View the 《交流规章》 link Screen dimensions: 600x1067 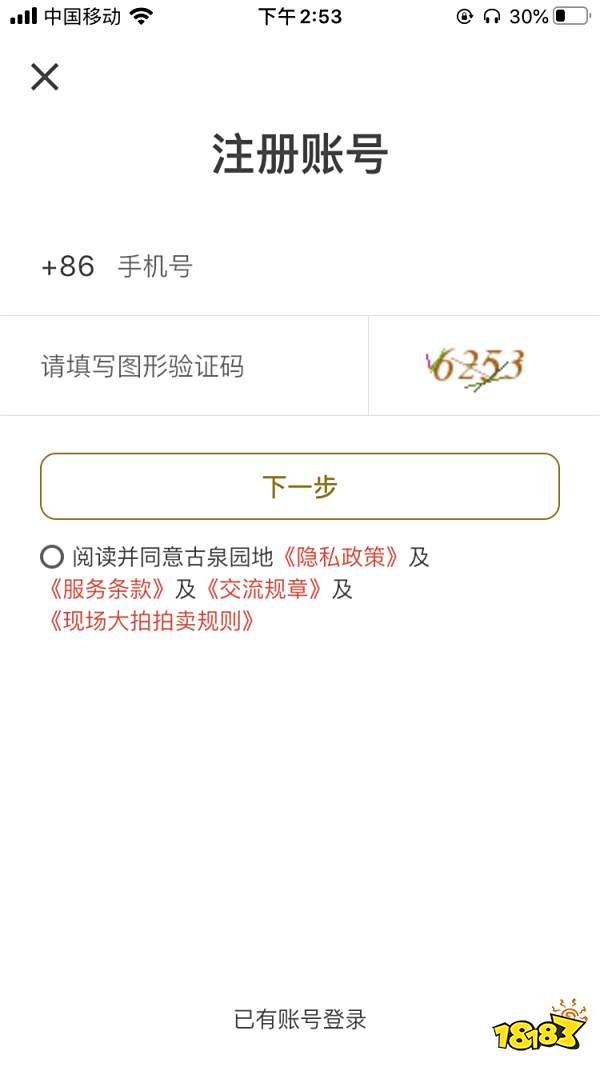tap(264, 589)
